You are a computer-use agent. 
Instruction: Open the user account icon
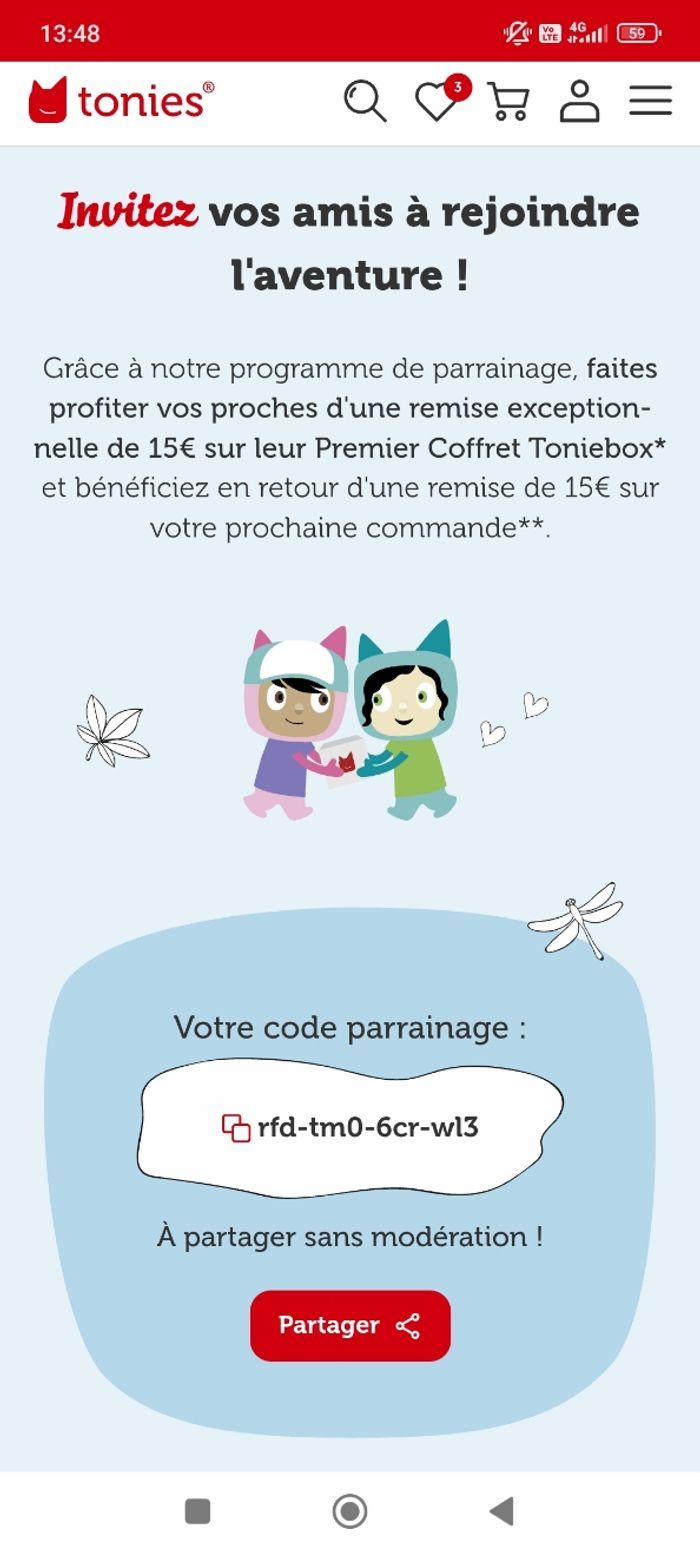[579, 101]
